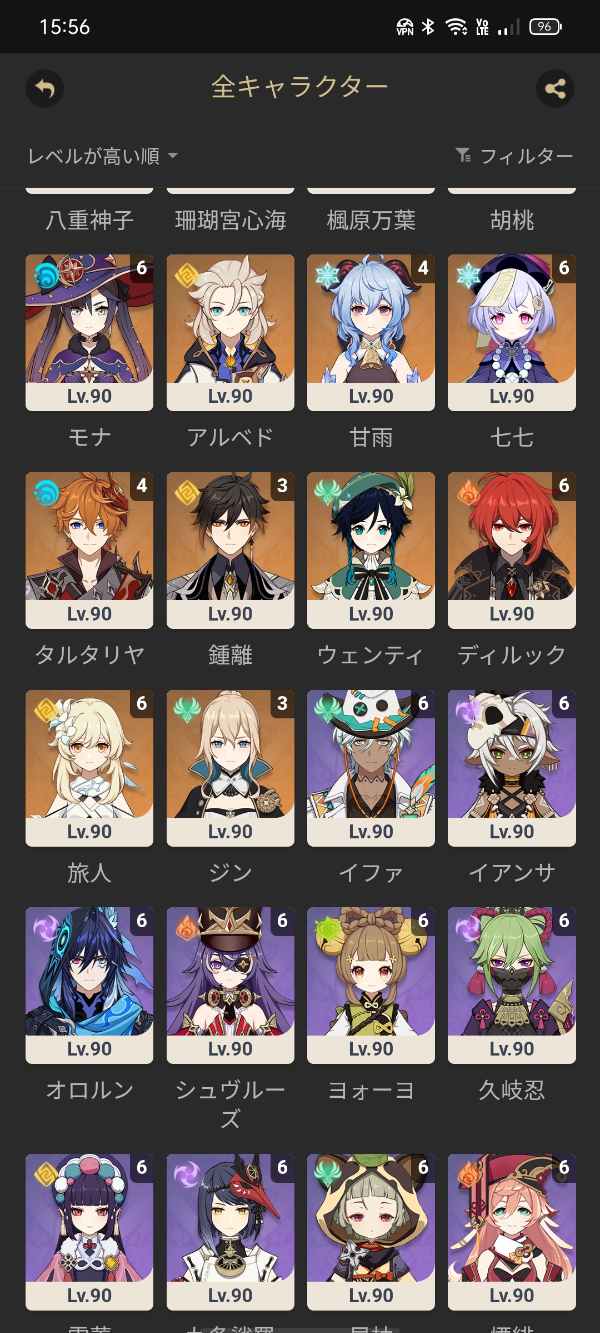Tap オロルン character card
600x1333 pixels.
pyautogui.click(x=89, y=985)
